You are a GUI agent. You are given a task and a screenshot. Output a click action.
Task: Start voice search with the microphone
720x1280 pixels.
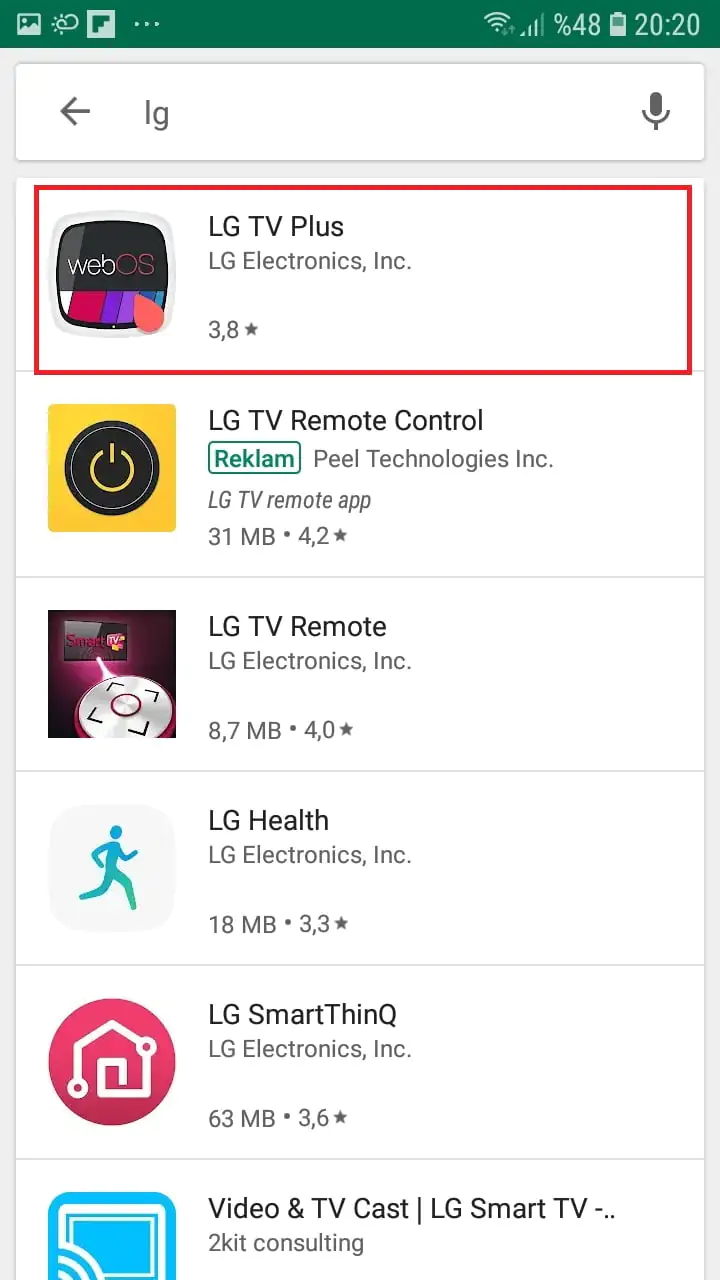(x=655, y=111)
